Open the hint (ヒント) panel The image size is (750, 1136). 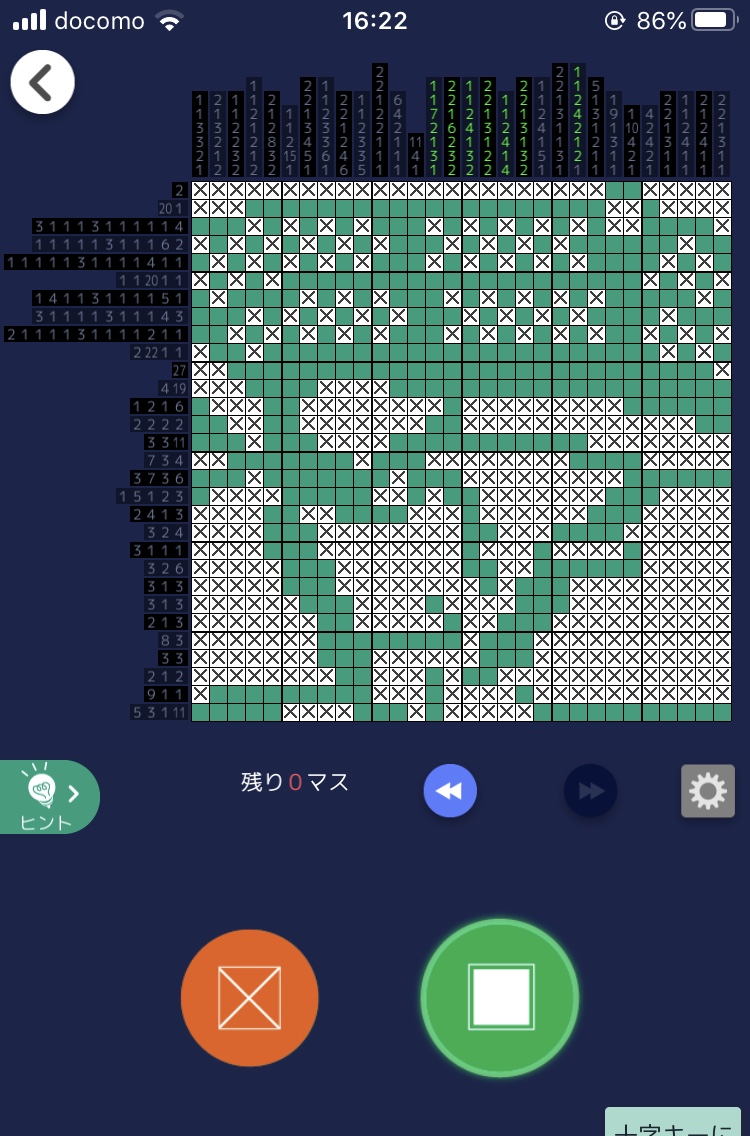[48, 797]
